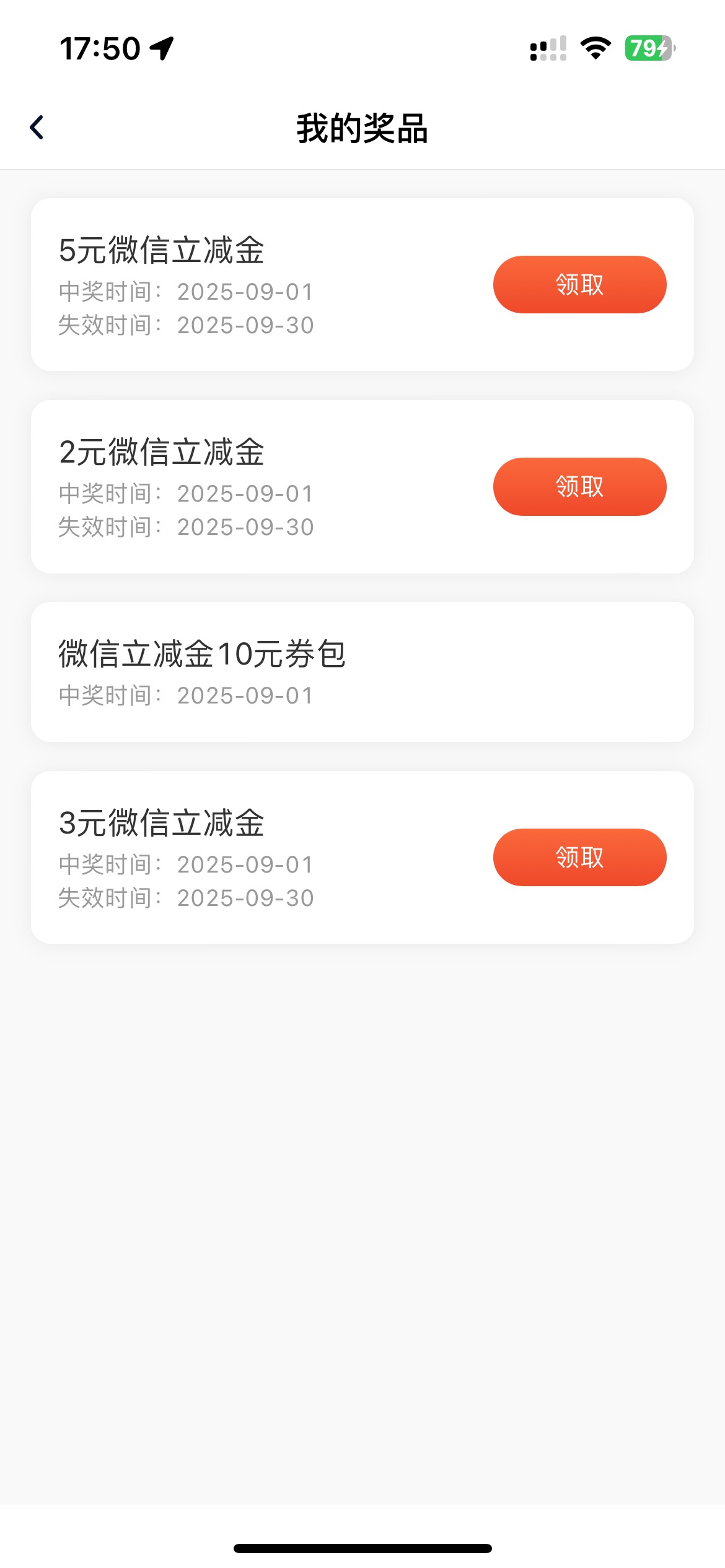Viewport: 725px width, 1568px height.
Task: Tap 领取 for 2元微信立减金
Action: coord(579,486)
